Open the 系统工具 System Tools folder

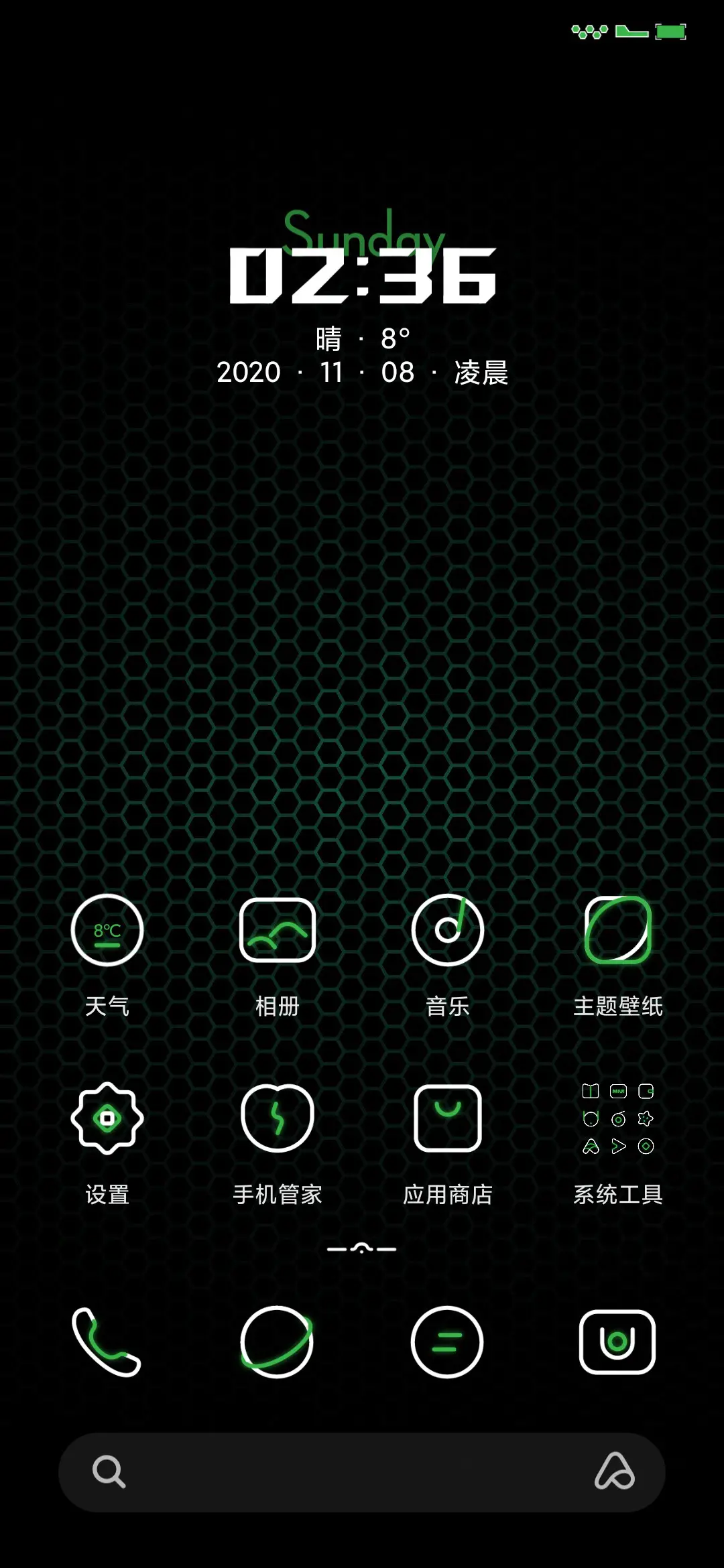[x=617, y=1118]
